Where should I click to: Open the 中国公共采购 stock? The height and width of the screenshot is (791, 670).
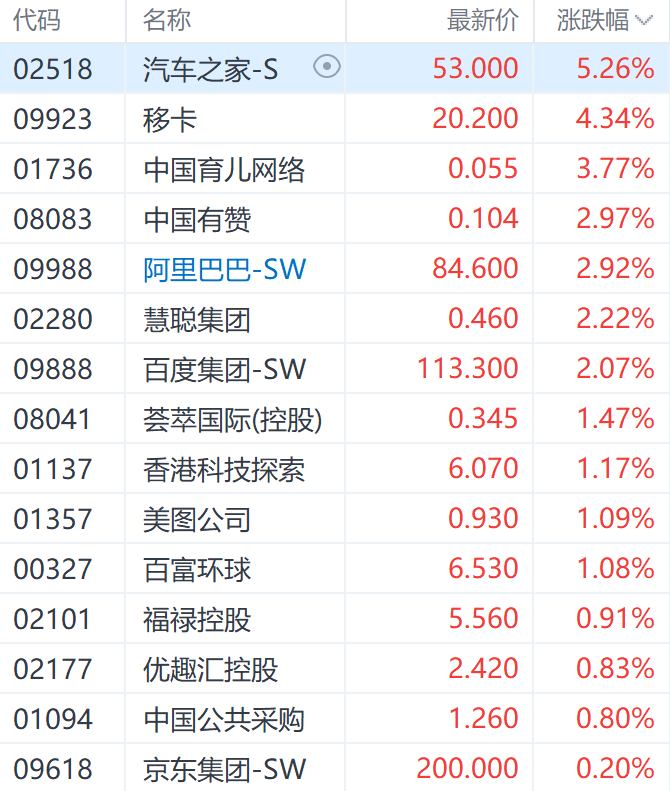[224, 719]
